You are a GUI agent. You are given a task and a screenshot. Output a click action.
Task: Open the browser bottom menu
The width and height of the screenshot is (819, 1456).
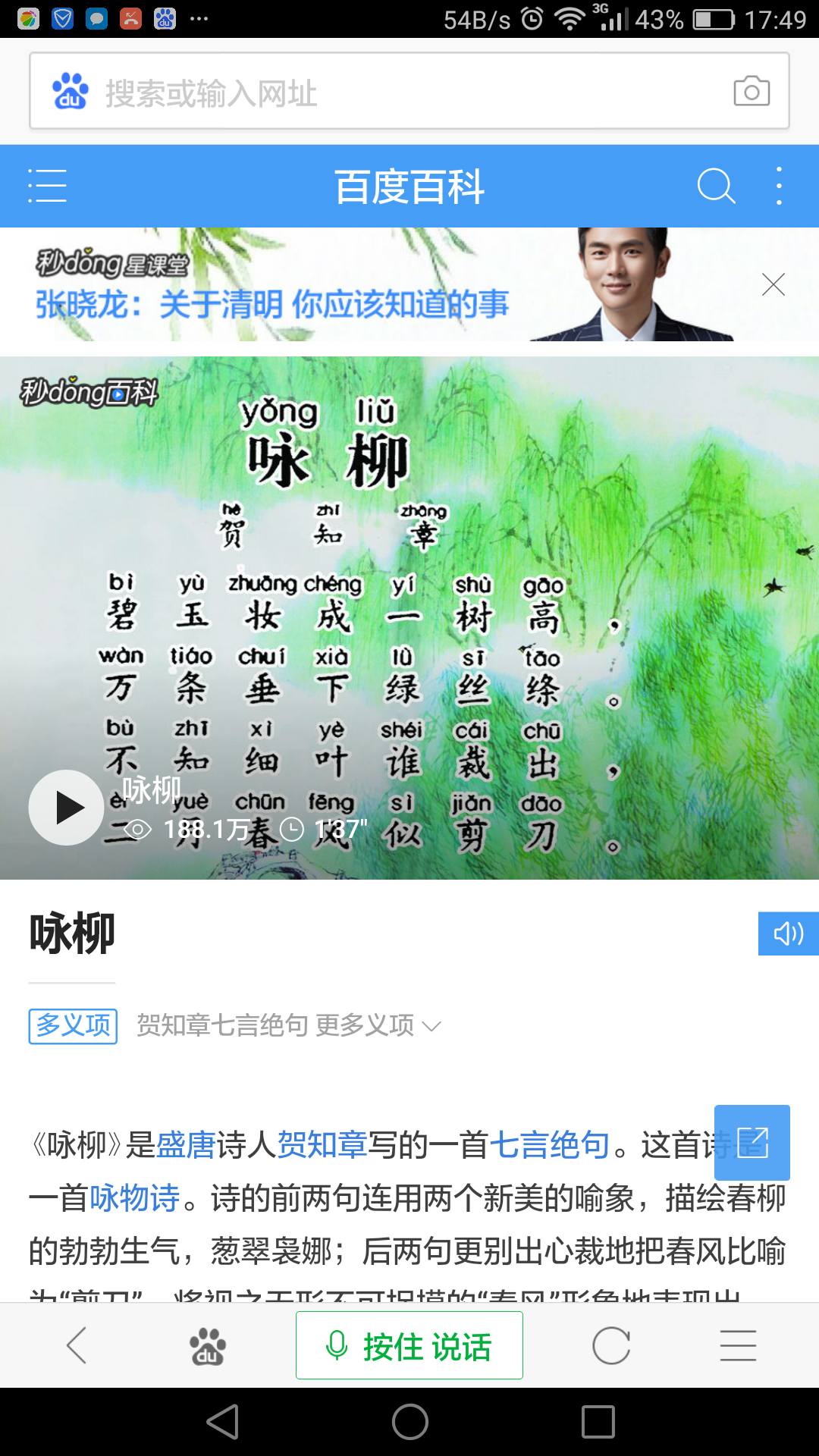[x=738, y=1346]
